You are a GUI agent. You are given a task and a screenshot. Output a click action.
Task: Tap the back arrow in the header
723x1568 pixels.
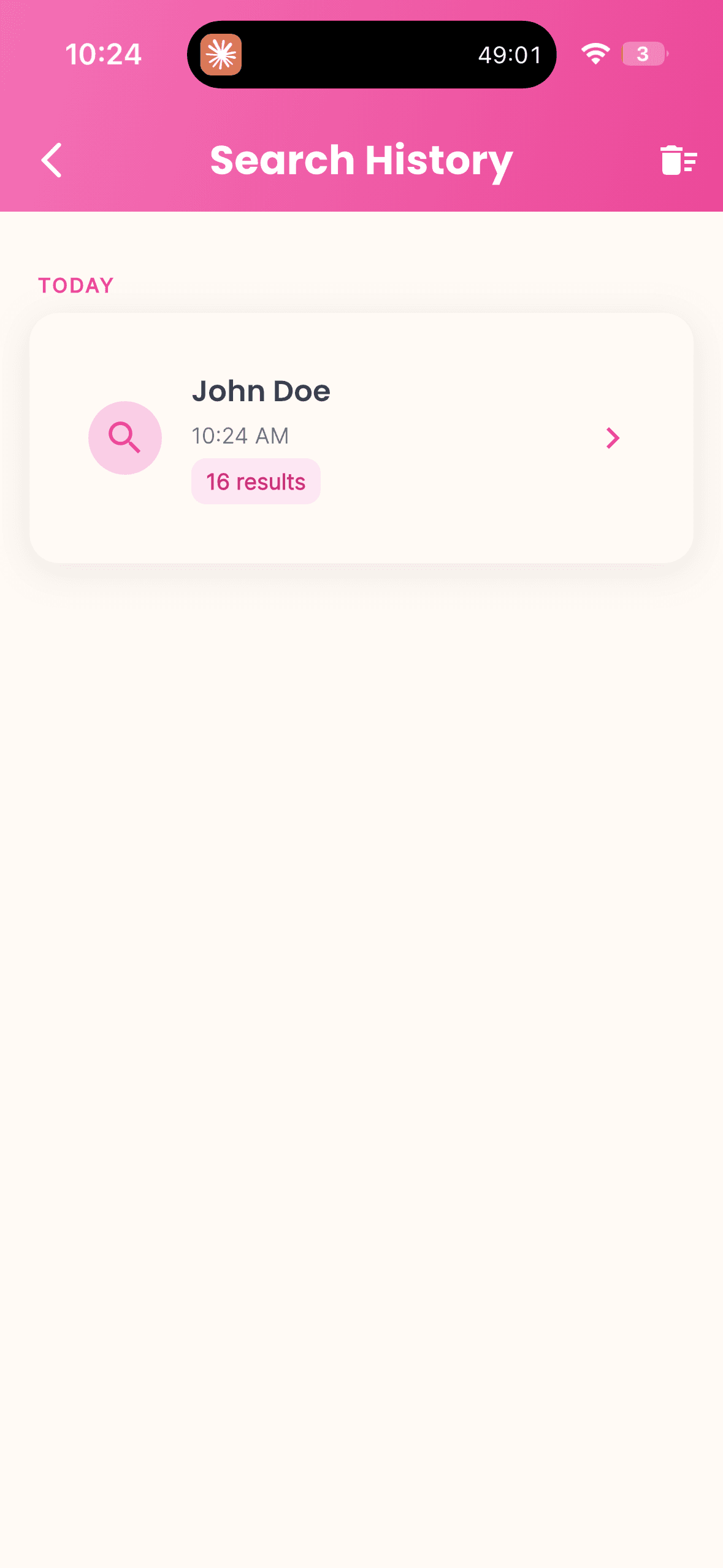(x=52, y=160)
